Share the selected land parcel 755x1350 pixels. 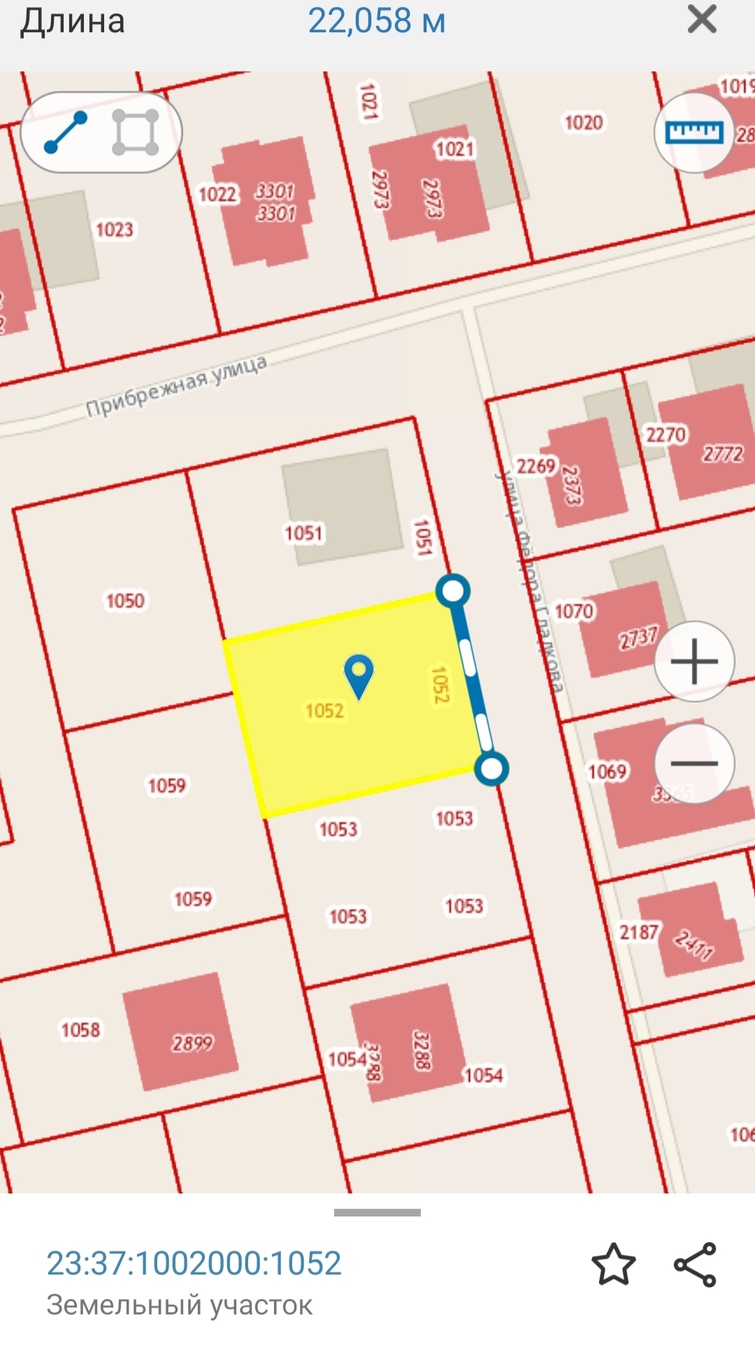695,1265
